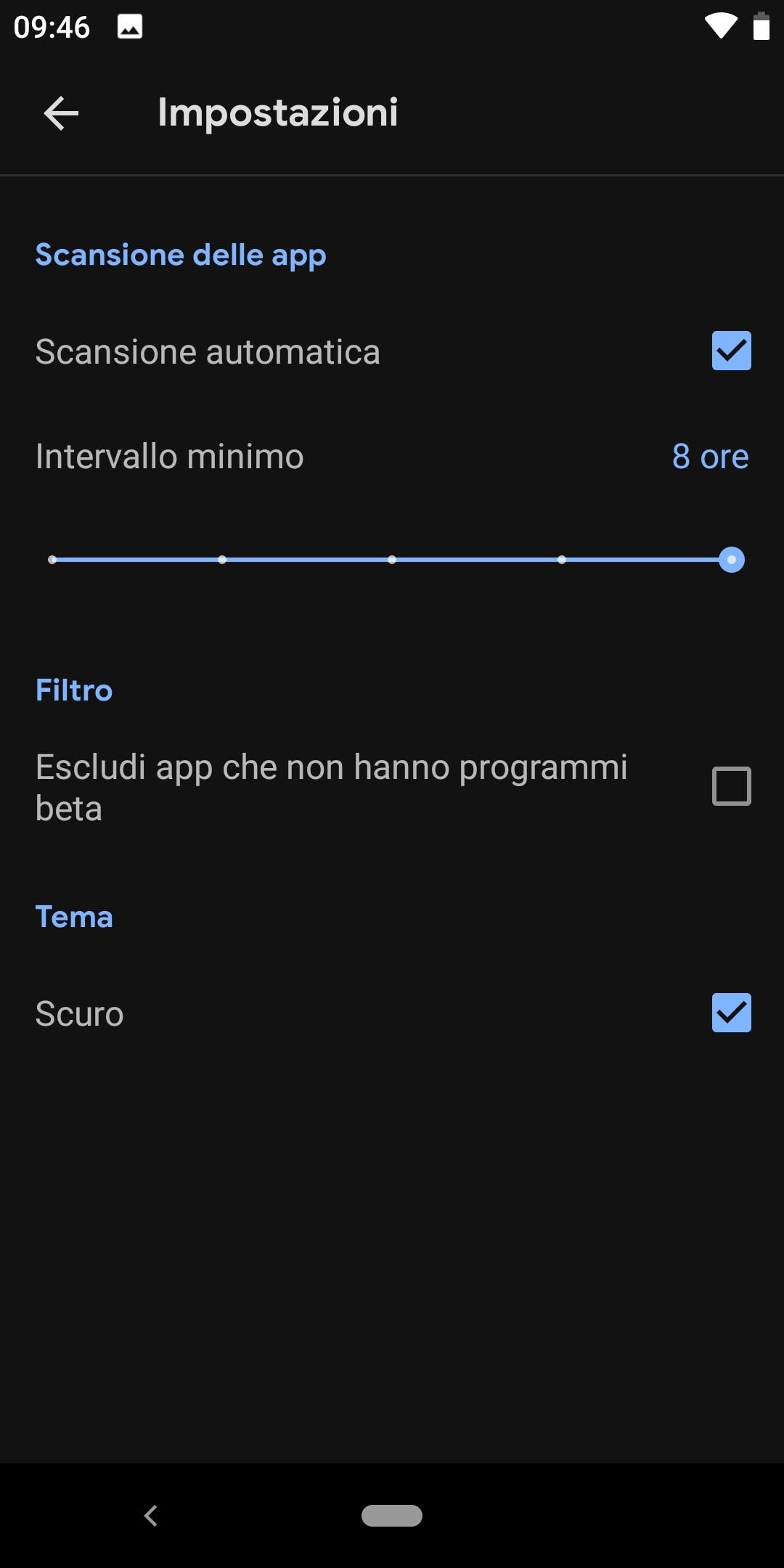Enable Escludi app che non hanno programmi beta
Image resolution: width=784 pixels, height=1568 pixels.
pos(731,786)
